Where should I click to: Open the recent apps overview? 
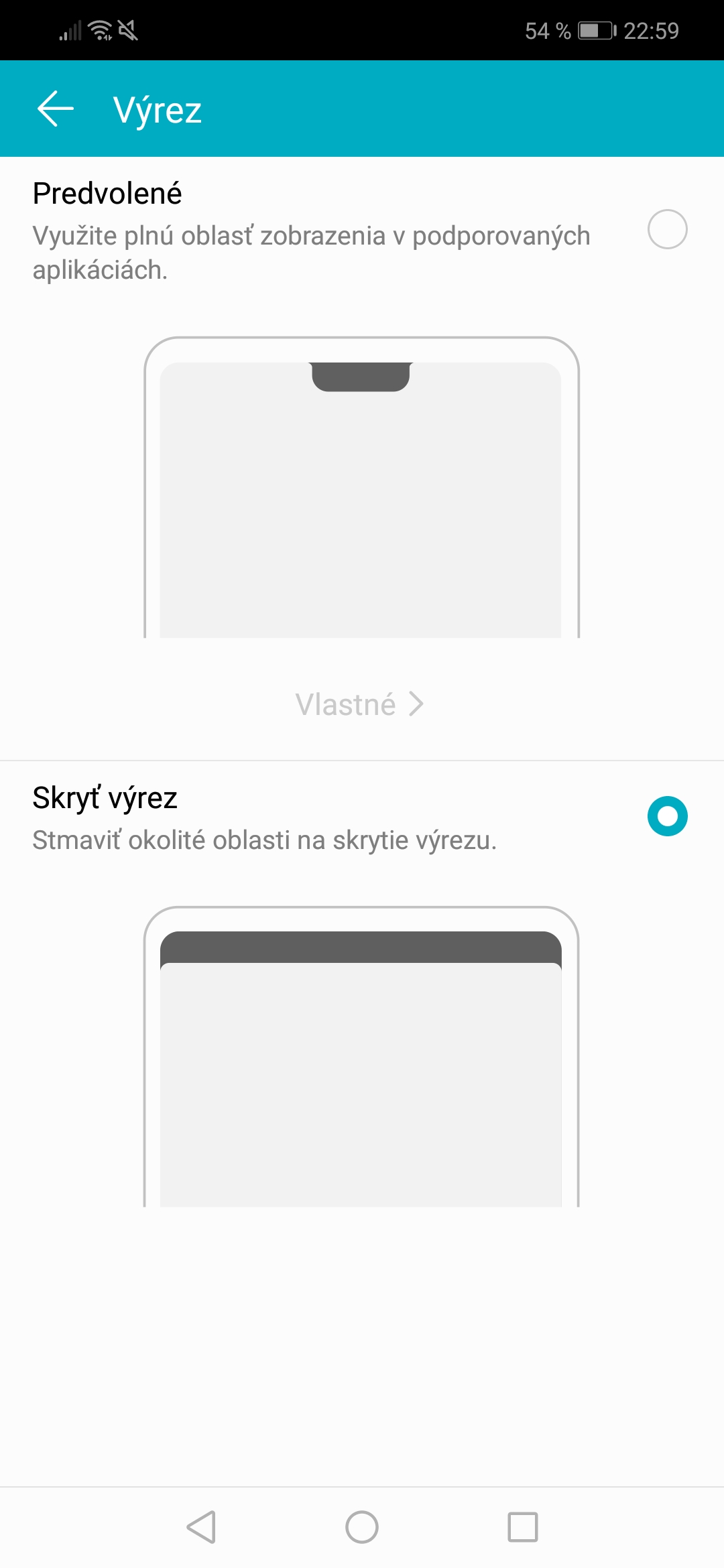pyautogui.click(x=523, y=1527)
